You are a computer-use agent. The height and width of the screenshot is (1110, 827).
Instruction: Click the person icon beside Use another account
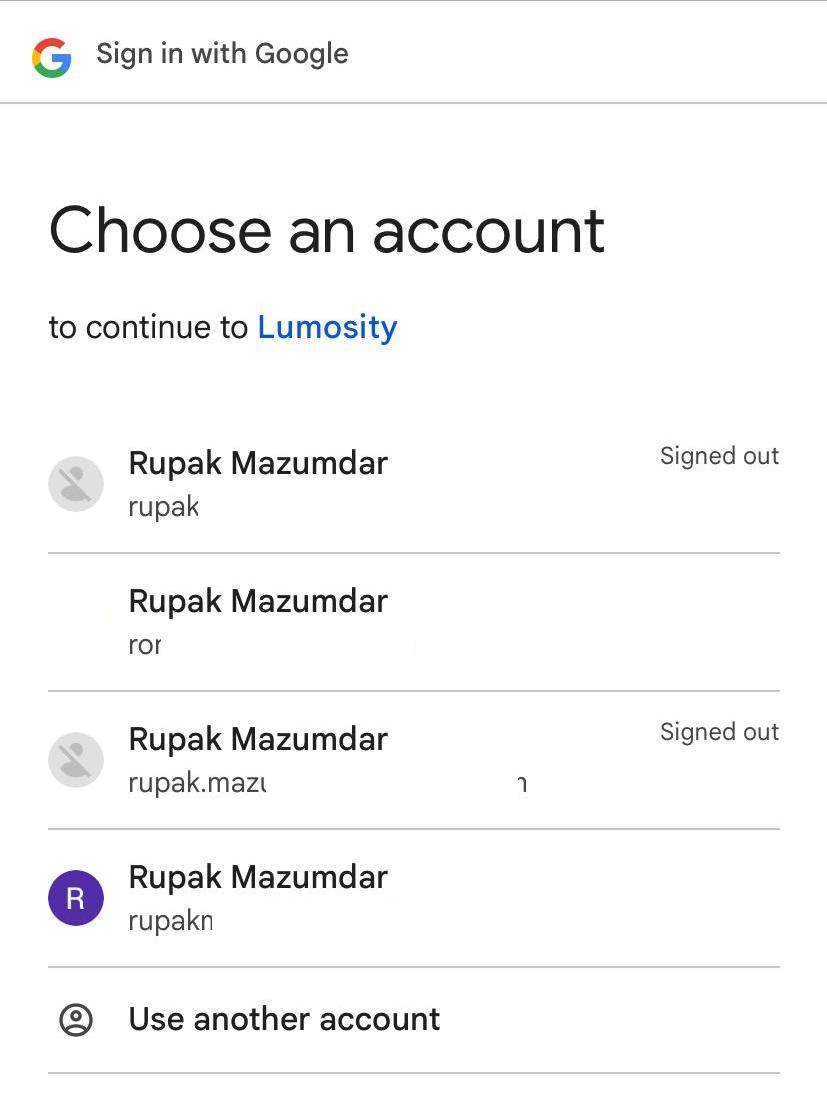(76, 1019)
